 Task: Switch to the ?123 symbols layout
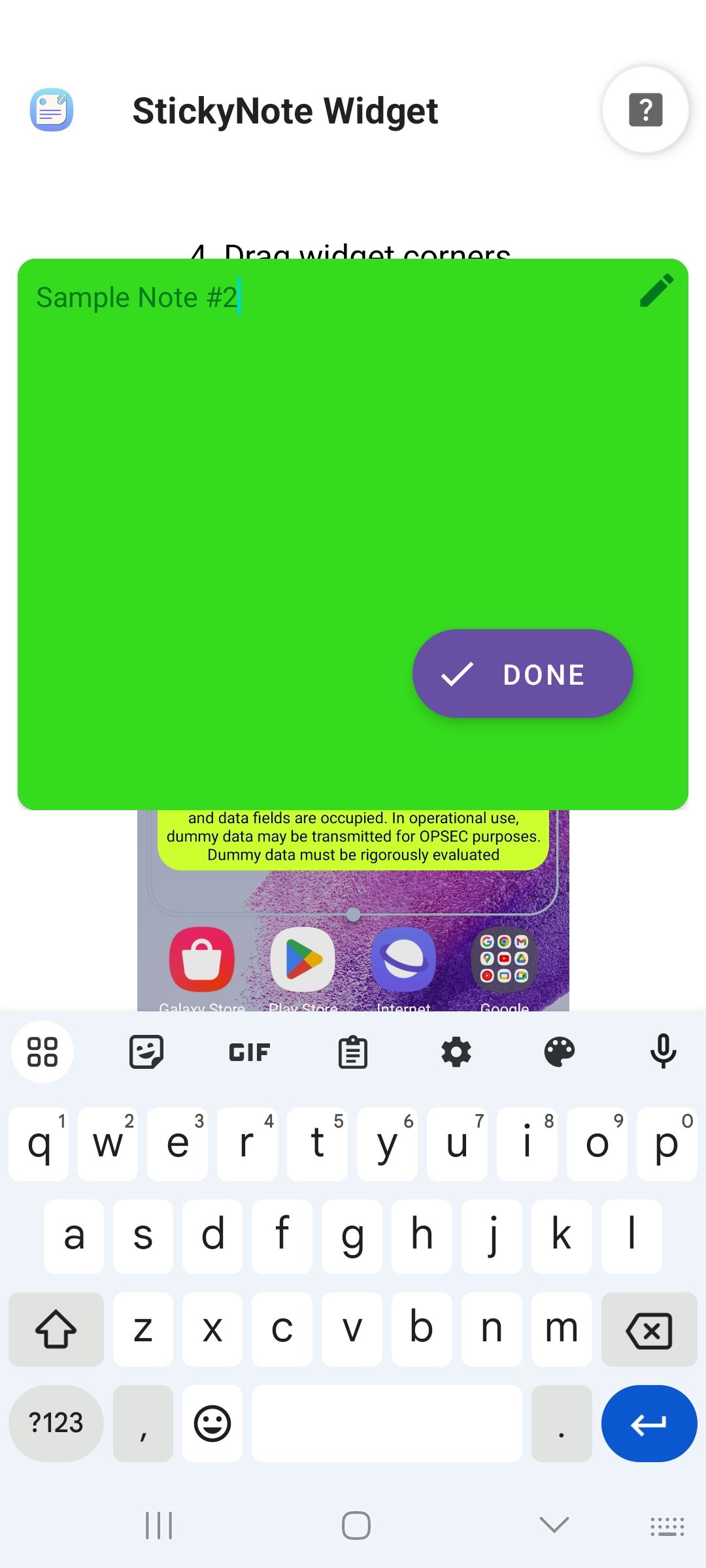pyautogui.click(x=56, y=1422)
